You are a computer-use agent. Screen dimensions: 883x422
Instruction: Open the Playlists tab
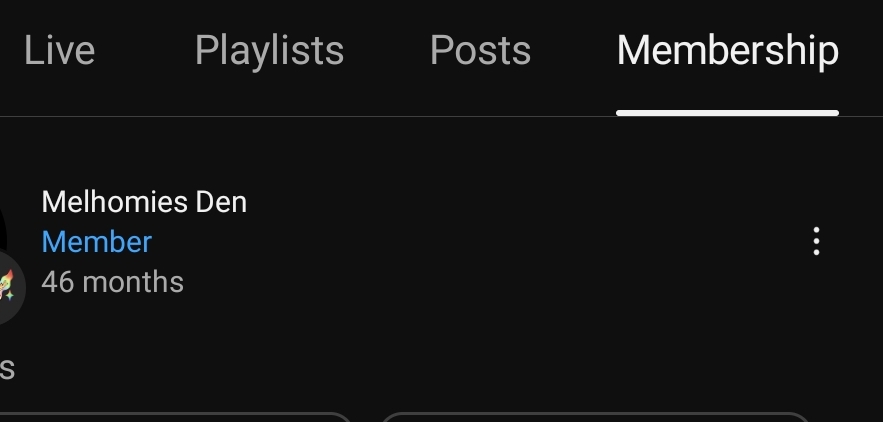[x=269, y=51]
